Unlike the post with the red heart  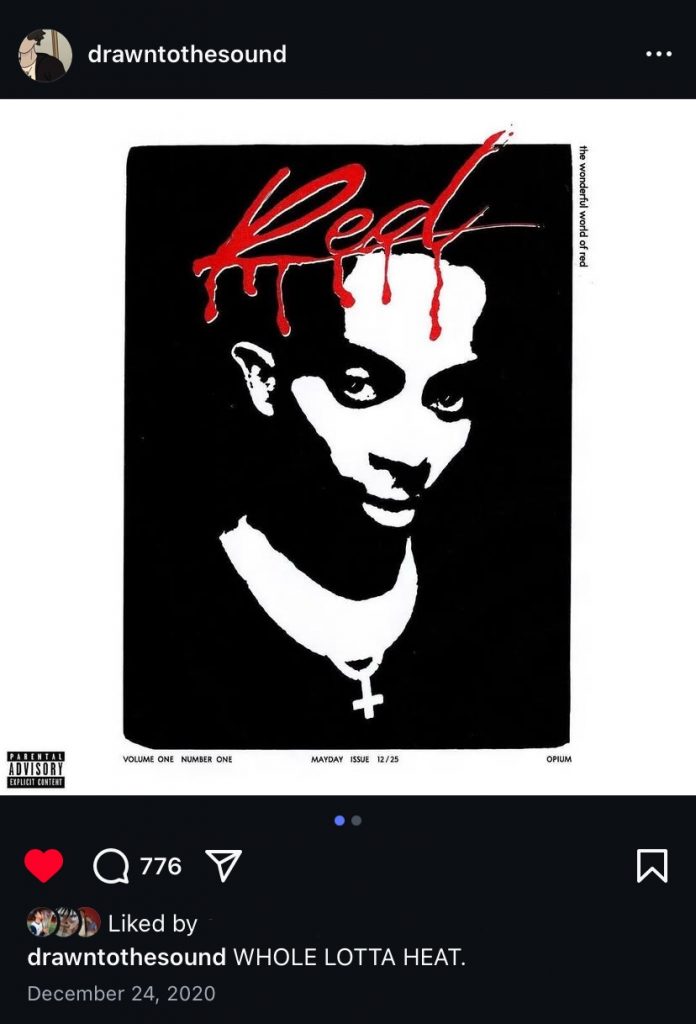[44, 866]
